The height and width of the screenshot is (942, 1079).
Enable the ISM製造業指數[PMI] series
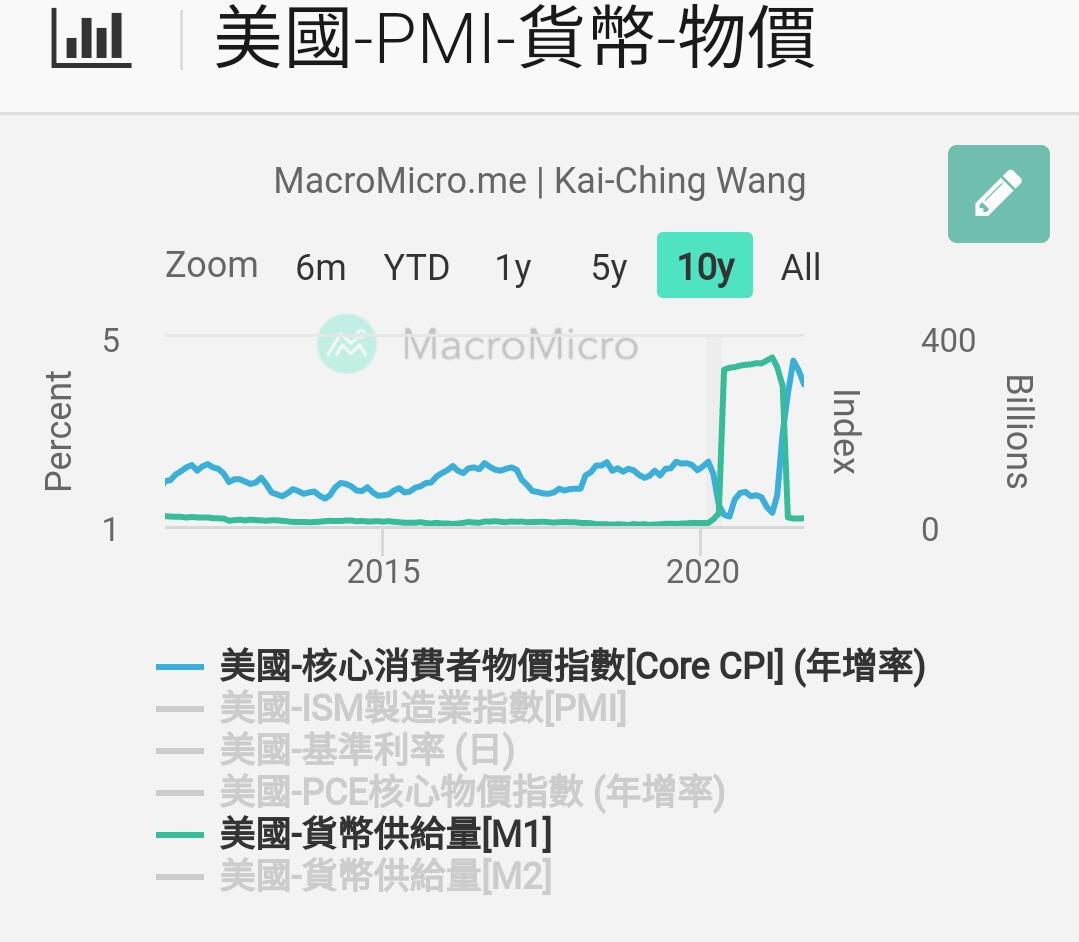click(x=392, y=708)
